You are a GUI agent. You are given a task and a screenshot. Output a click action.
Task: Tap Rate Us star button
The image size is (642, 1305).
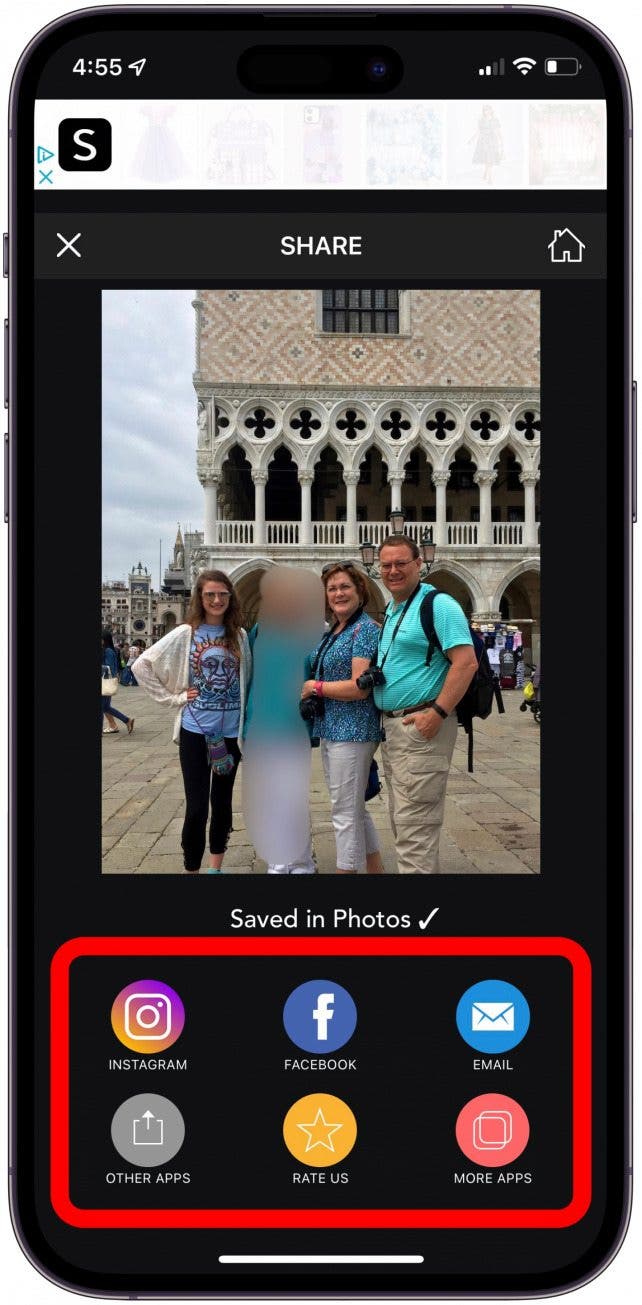(x=320, y=1130)
